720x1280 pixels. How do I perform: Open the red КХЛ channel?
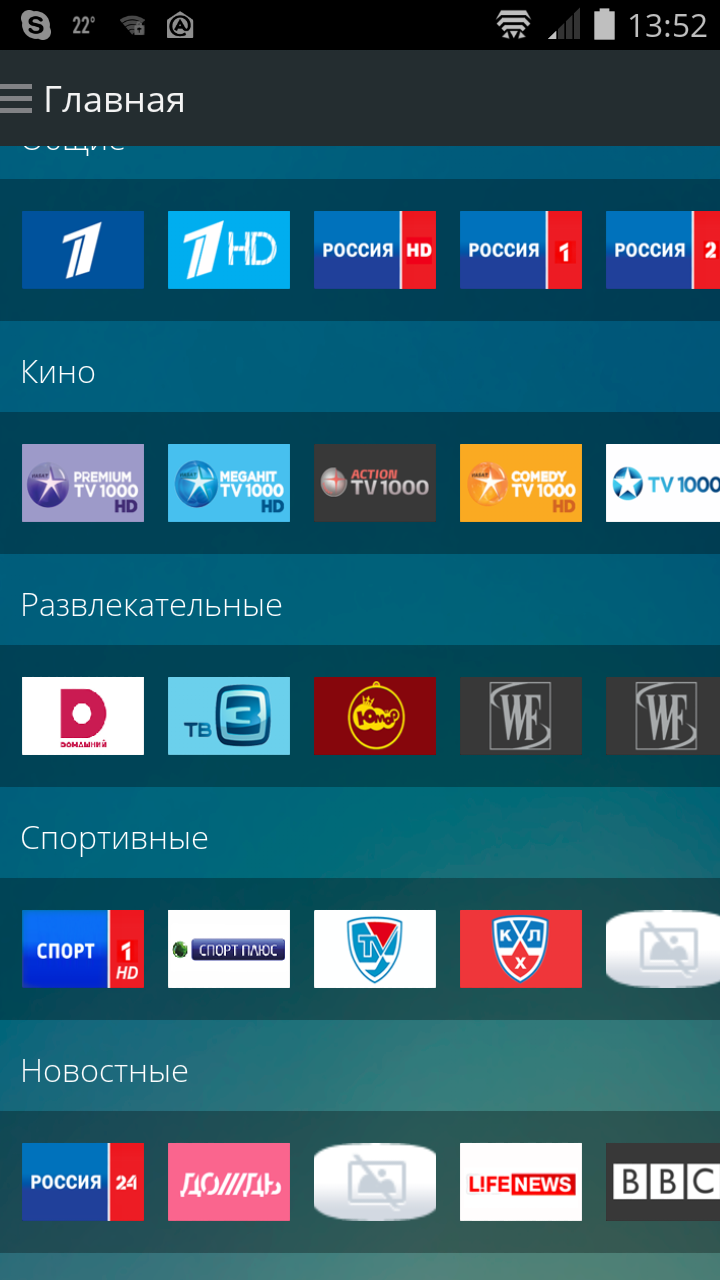tap(521, 949)
